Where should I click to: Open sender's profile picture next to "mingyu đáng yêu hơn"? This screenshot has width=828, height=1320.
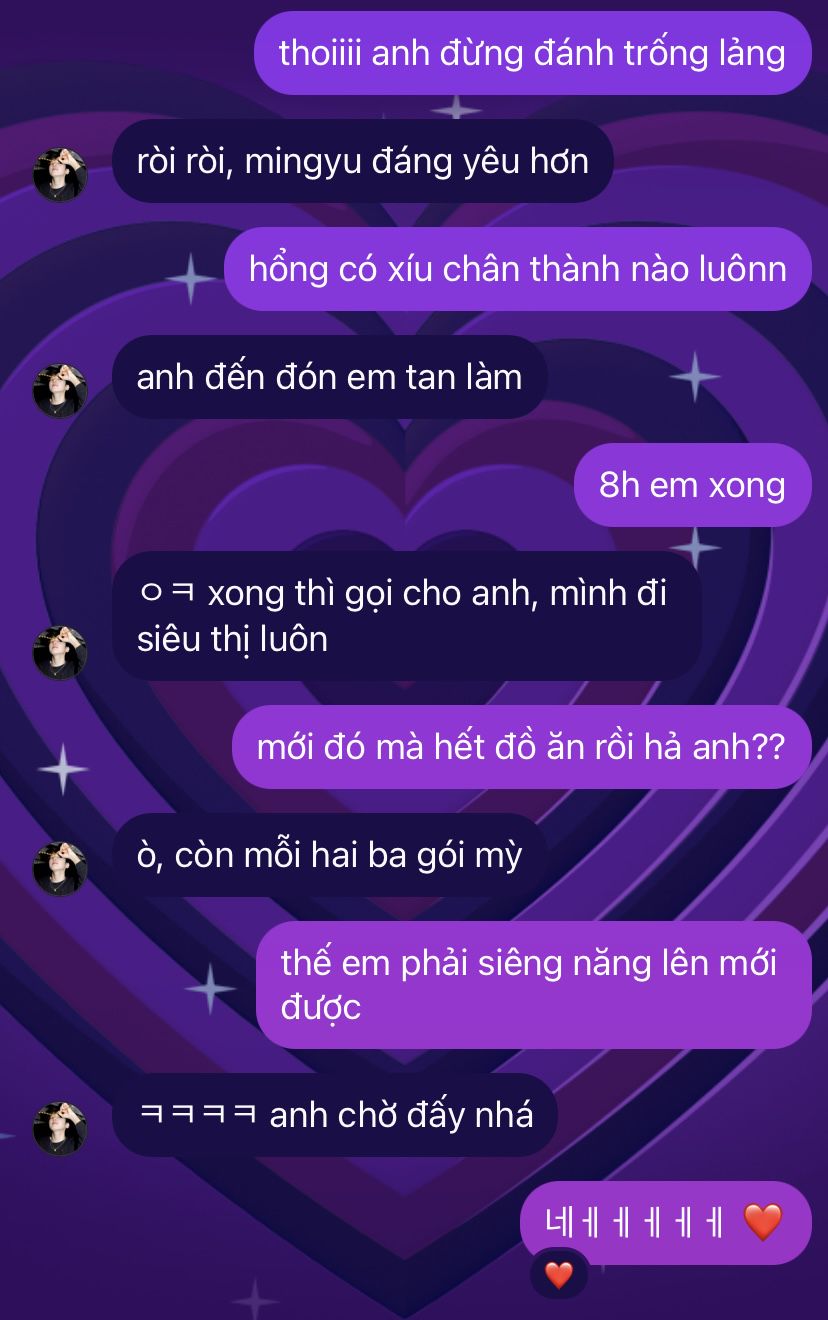(60, 175)
